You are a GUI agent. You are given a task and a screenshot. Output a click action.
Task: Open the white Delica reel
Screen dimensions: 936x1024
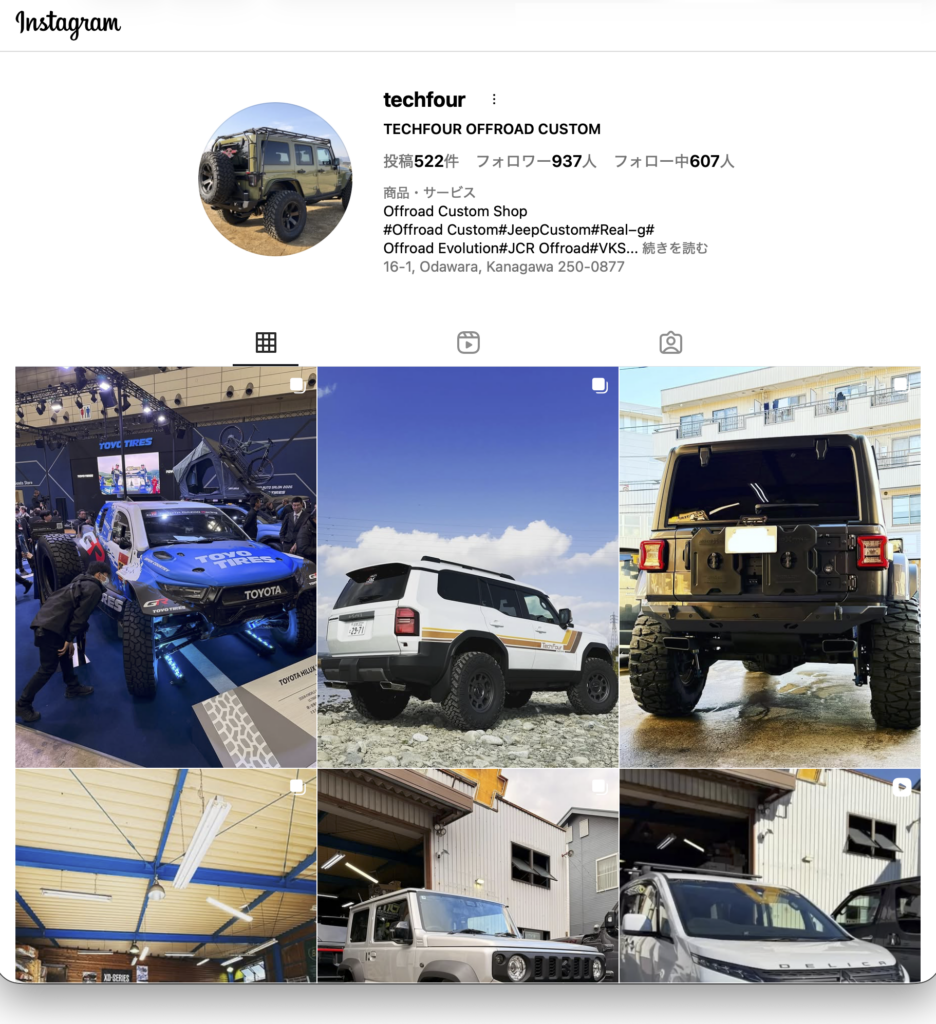click(769, 875)
